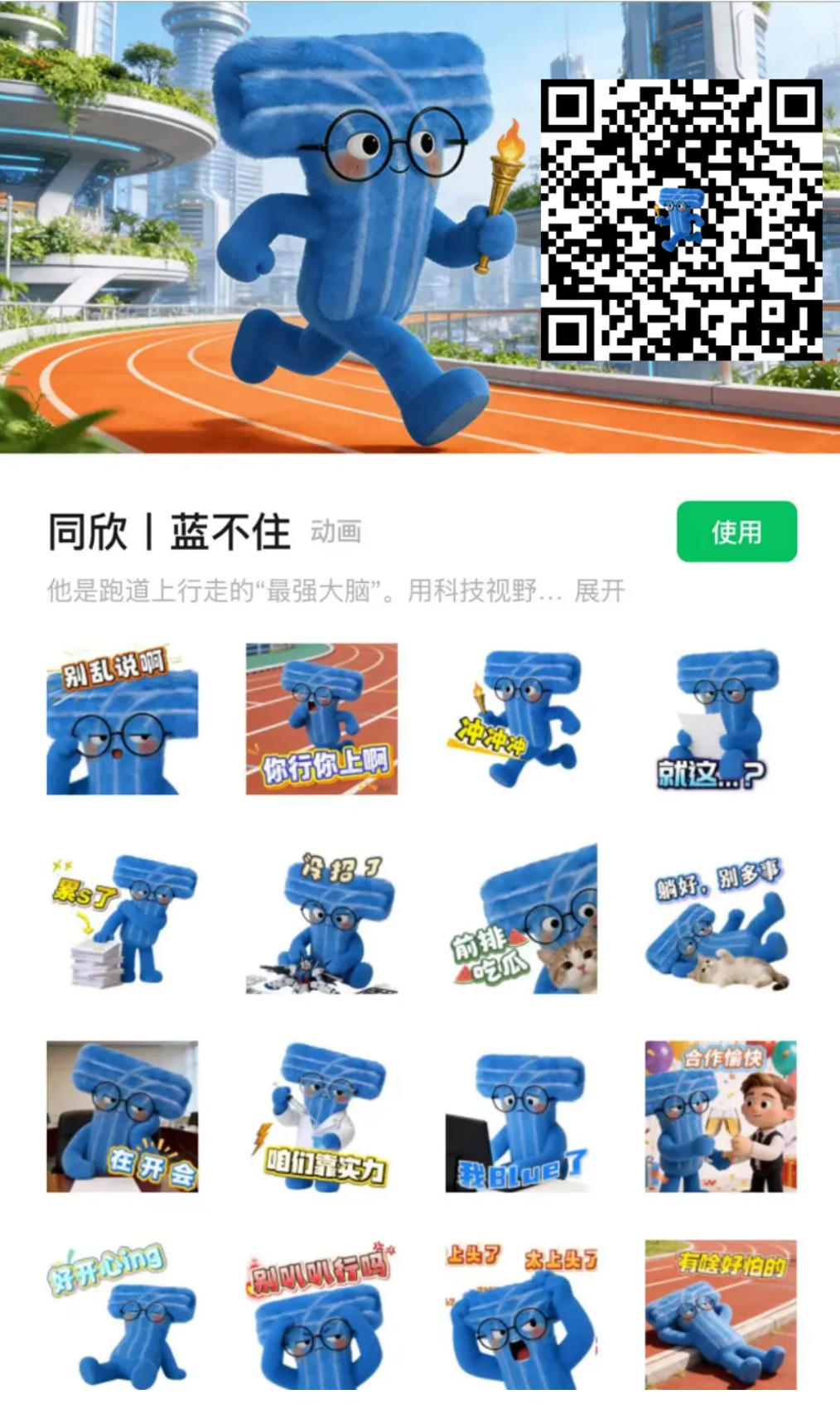The image size is (840, 1404).
Task: Click the 合作愉快 celebration sticker
Action: (719, 1118)
